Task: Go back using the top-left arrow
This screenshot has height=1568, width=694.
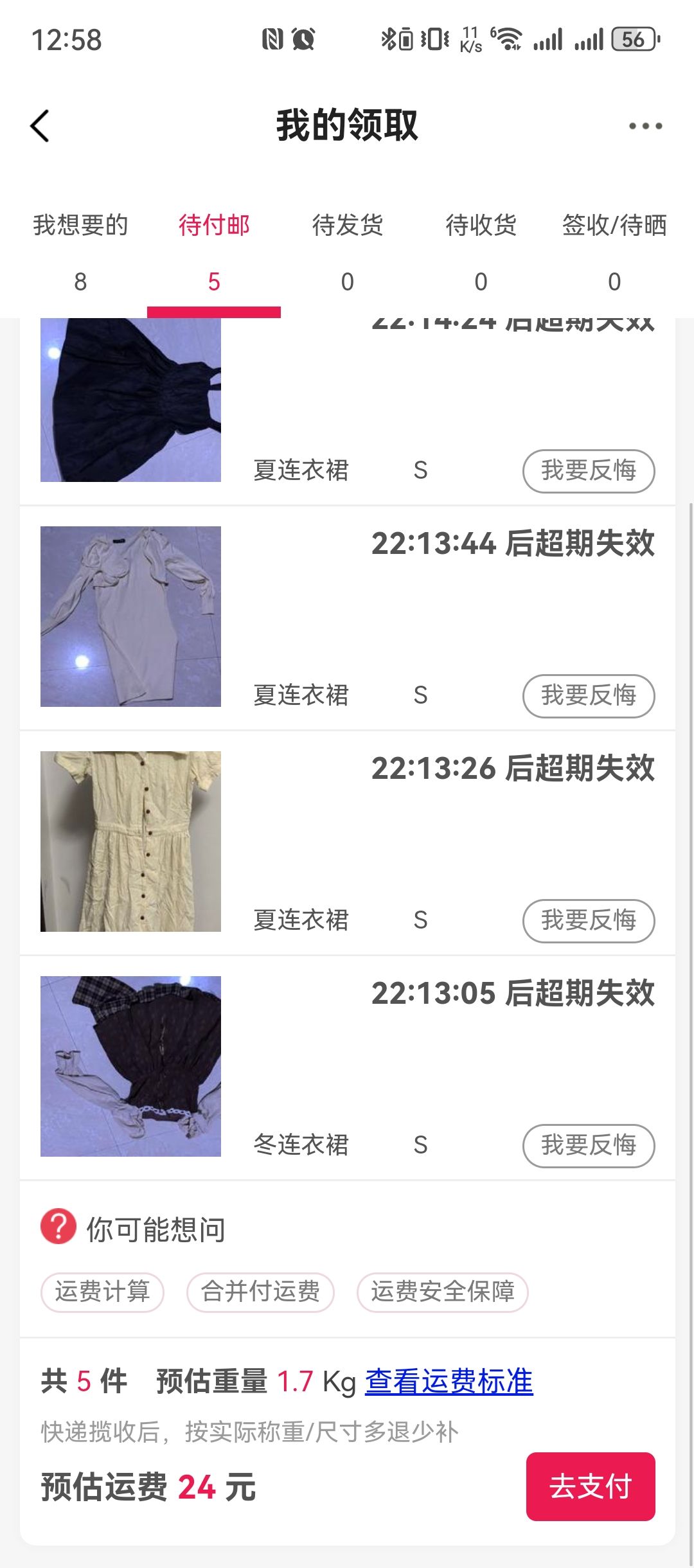Action: pyautogui.click(x=40, y=126)
